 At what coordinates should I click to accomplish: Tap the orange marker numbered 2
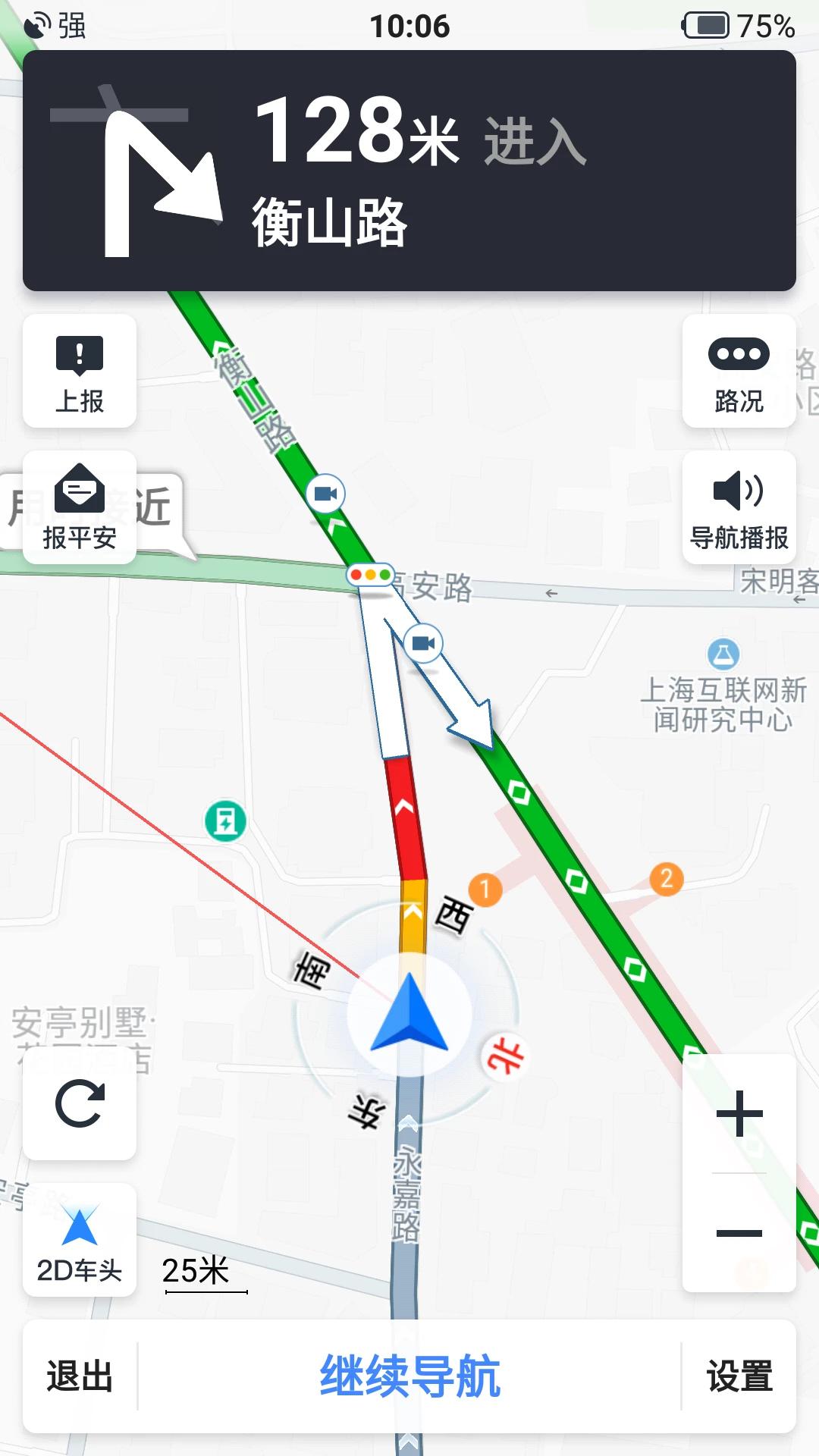click(667, 879)
